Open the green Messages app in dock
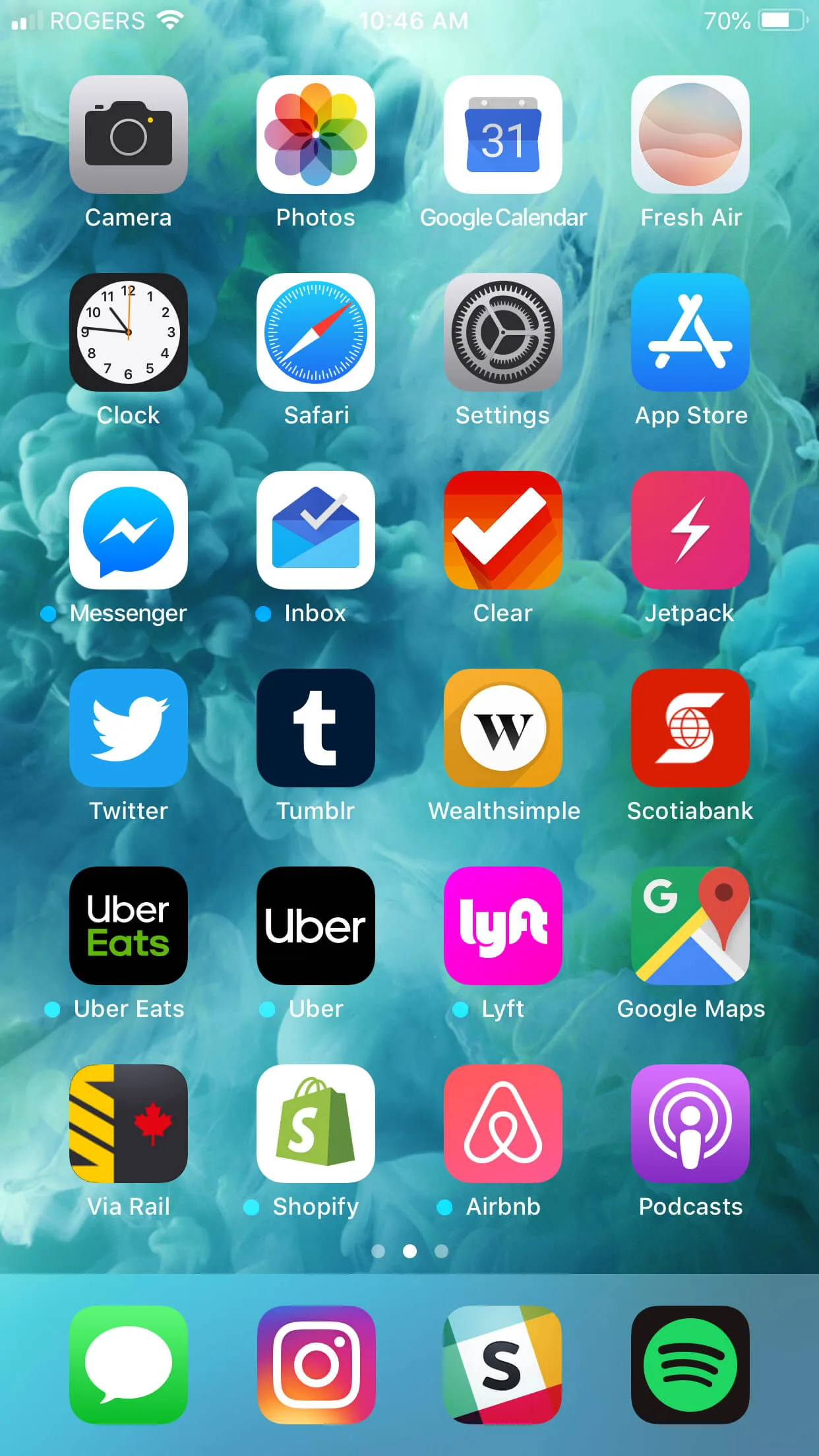819x1456 pixels. tap(129, 1365)
